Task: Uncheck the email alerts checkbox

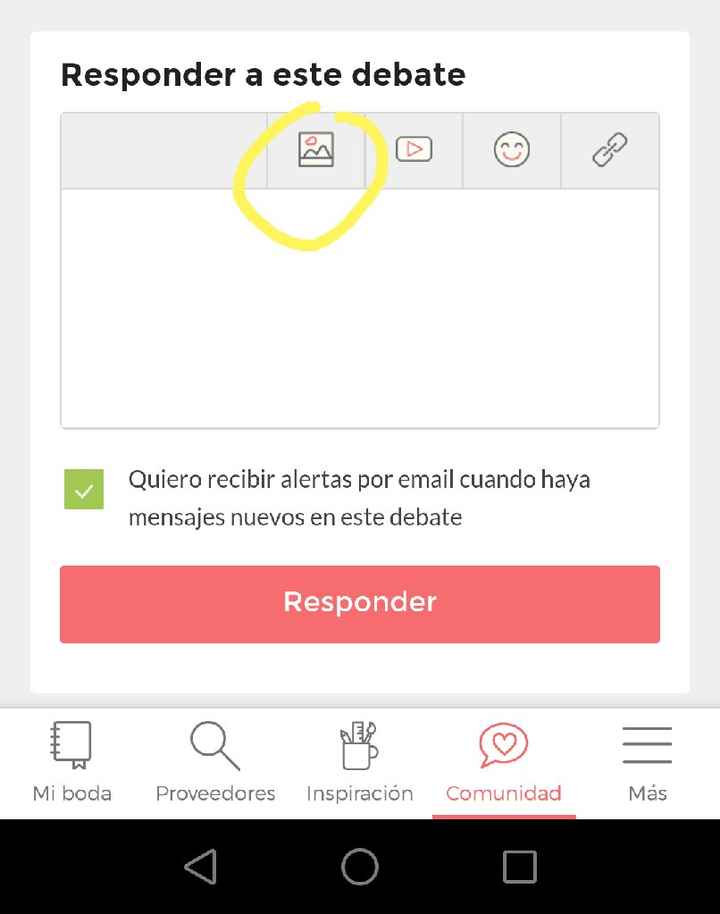Action: (x=84, y=490)
